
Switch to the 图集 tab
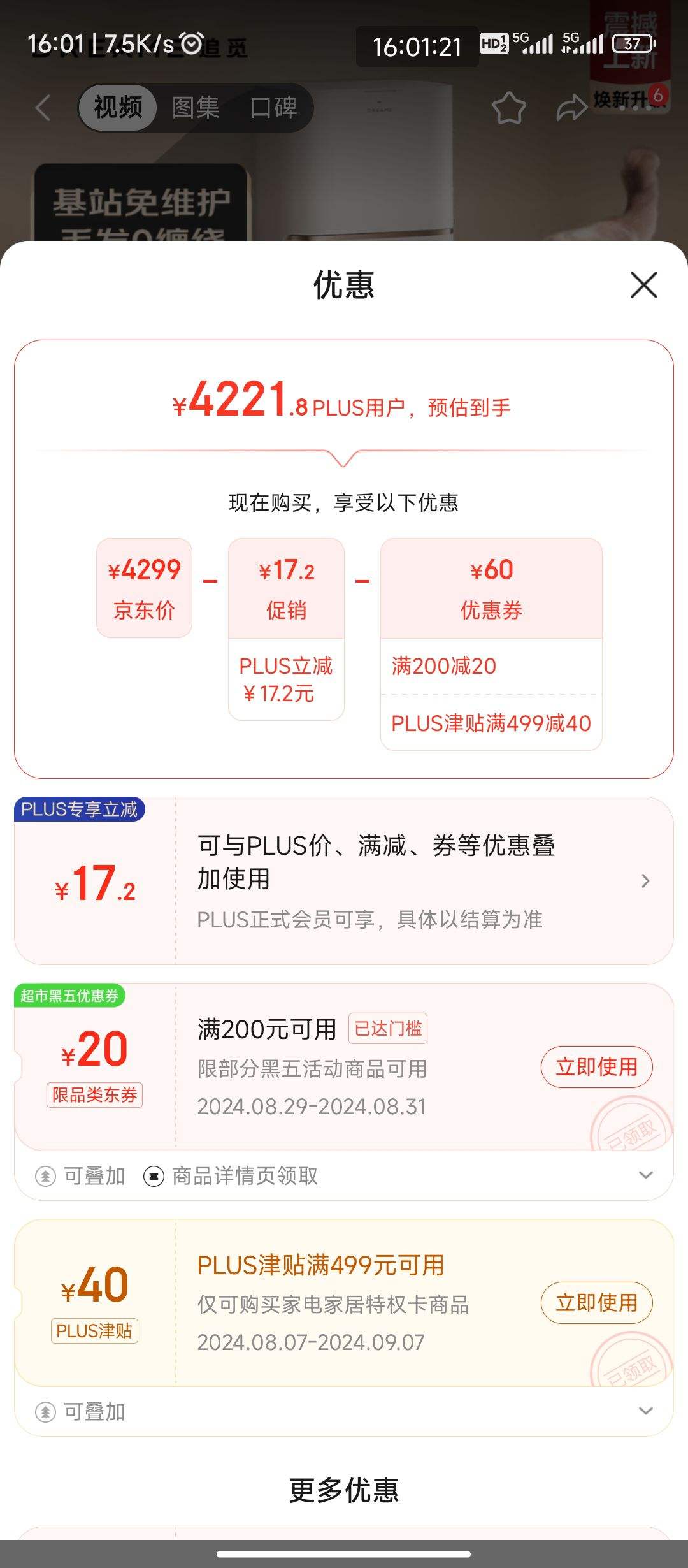pyautogui.click(x=196, y=107)
